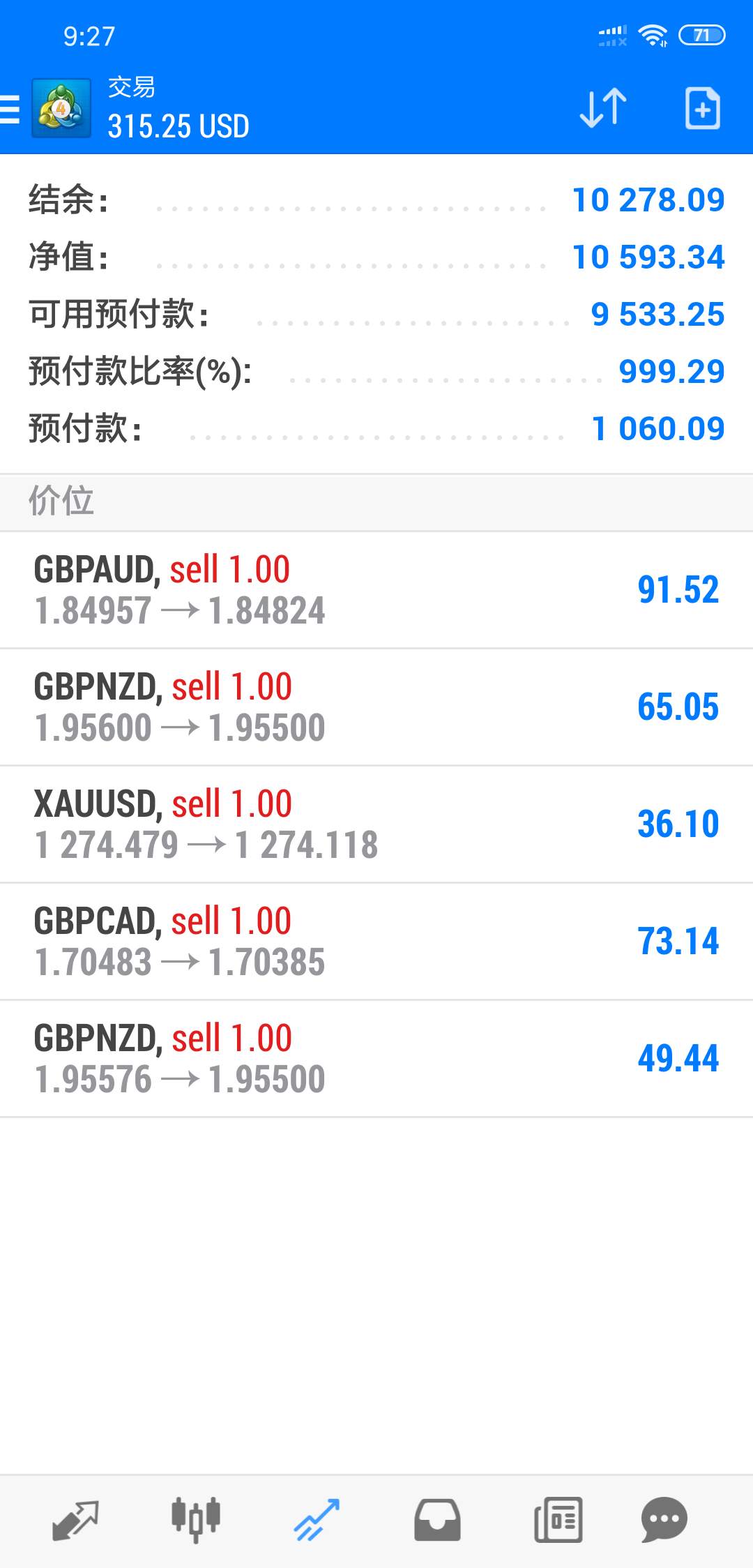Open the Chat messages tab
Image resolution: width=753 pixels, height=1568 pixels.
coord(664,1521)
